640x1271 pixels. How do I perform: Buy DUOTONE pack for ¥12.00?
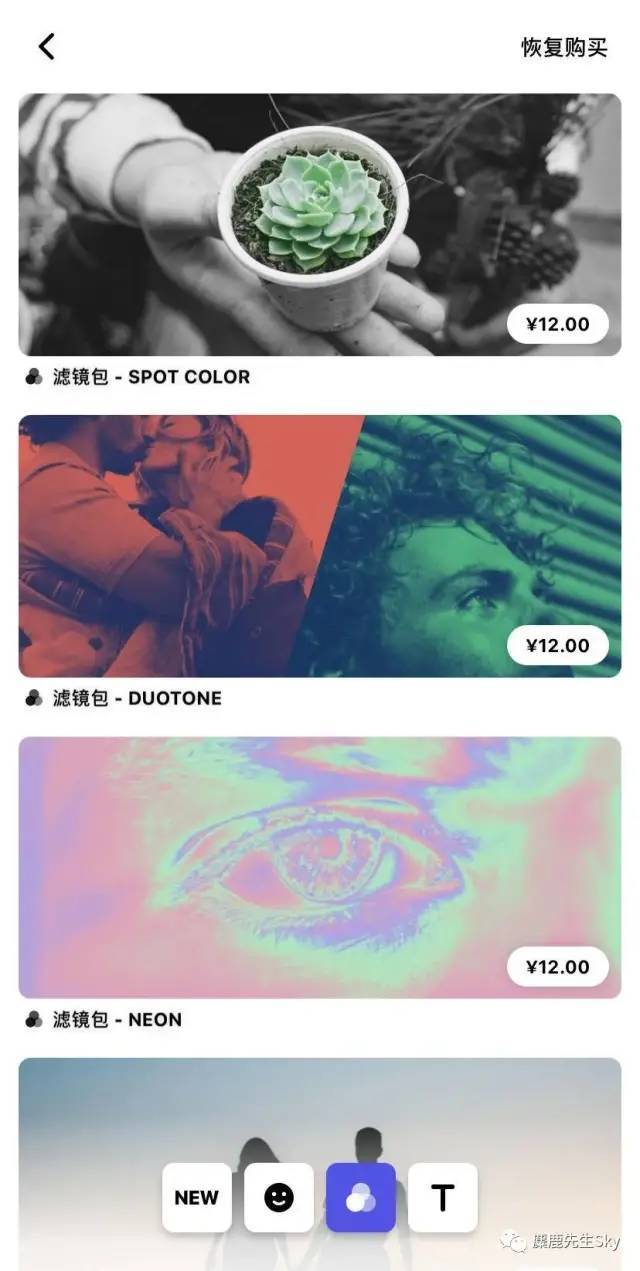tap(557, 645)
